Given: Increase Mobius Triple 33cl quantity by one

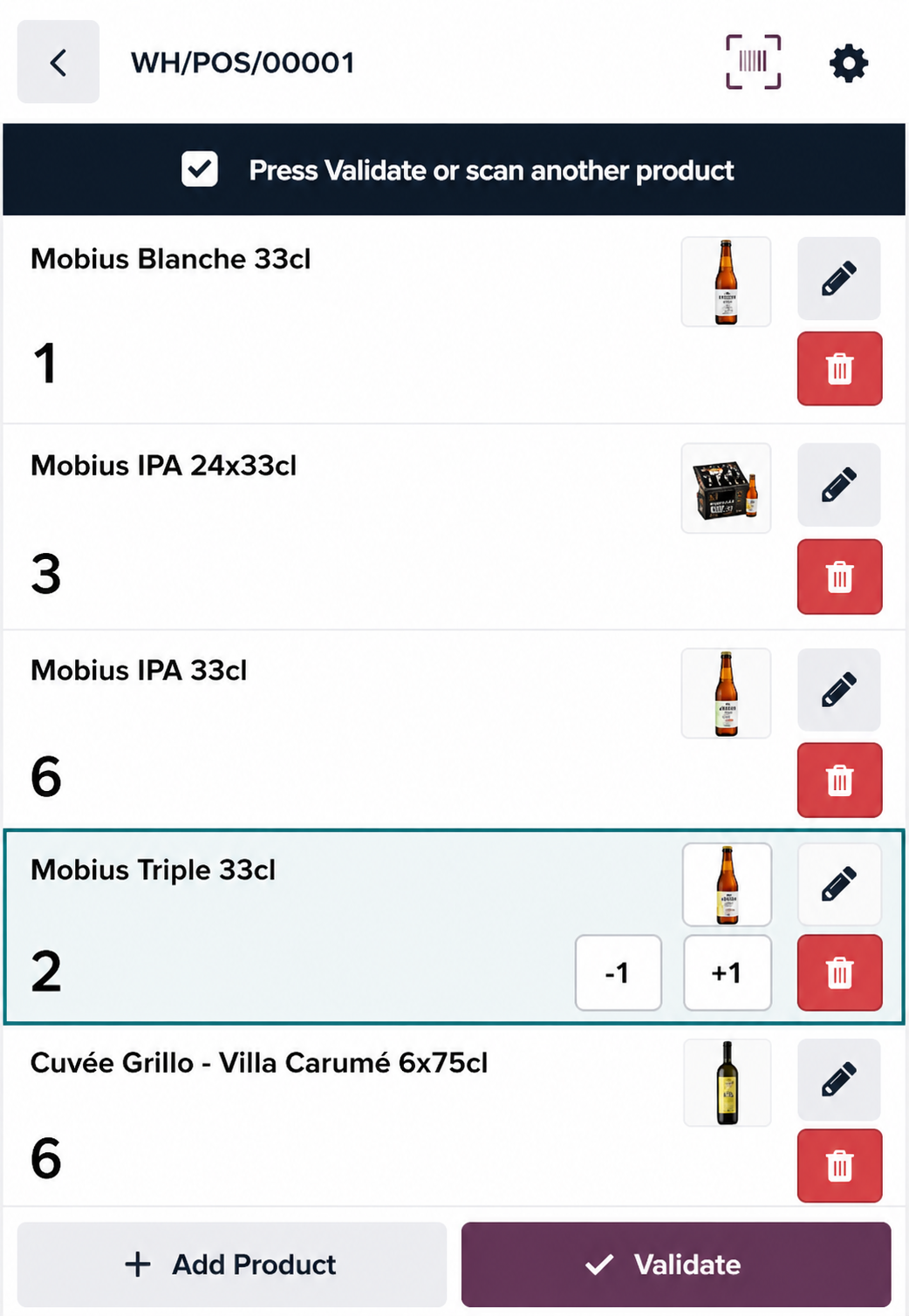Looking at the screenshot, I should pyautogui.click(x=727, y=972).
